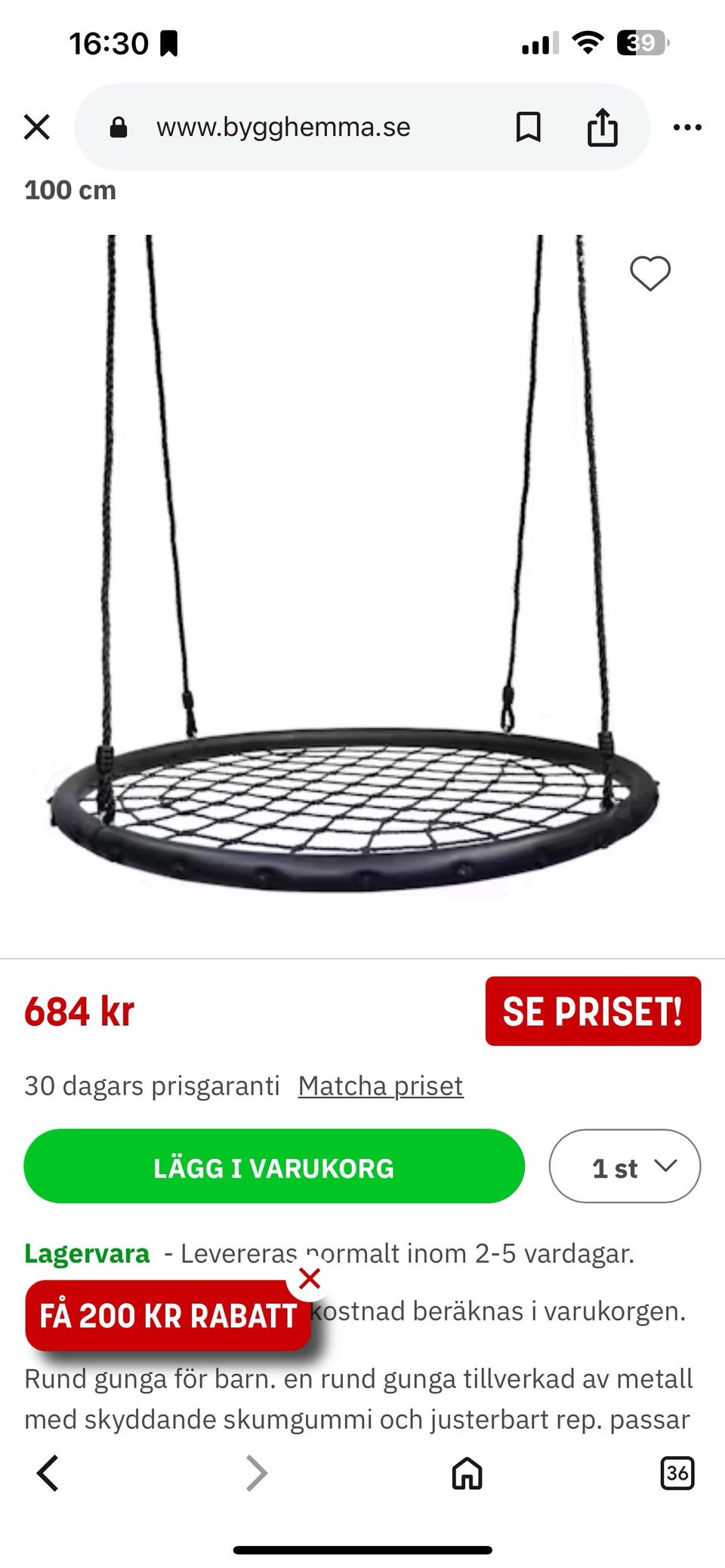Viewport: 725px width, 1568px height.
Task: Dismiss the 200 kr rabatt banner
Action: pyautogui.click(x=310, y=1279)
